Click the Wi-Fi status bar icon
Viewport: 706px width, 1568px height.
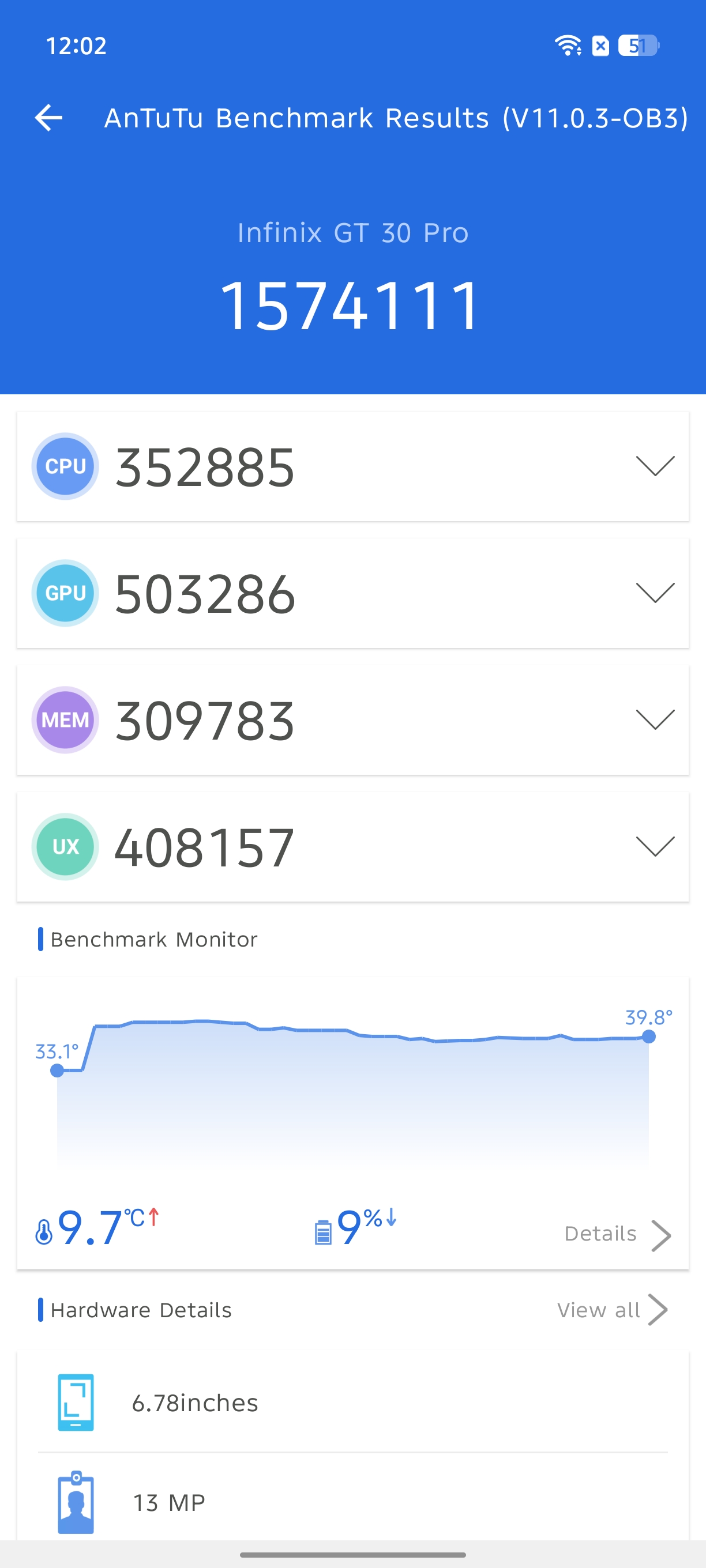click(568, 46)
